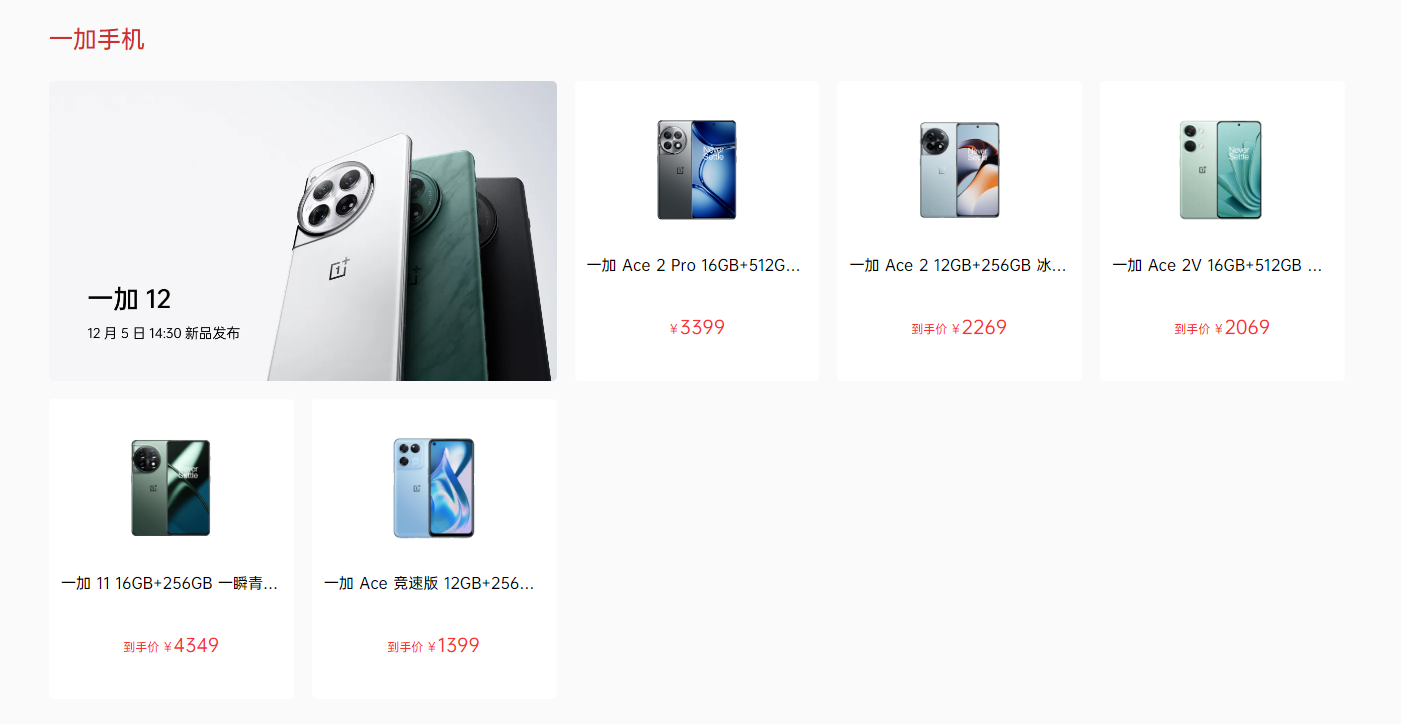
Task: Open the 一加 Ace 2 Pro product card
Action: point(696,231)
